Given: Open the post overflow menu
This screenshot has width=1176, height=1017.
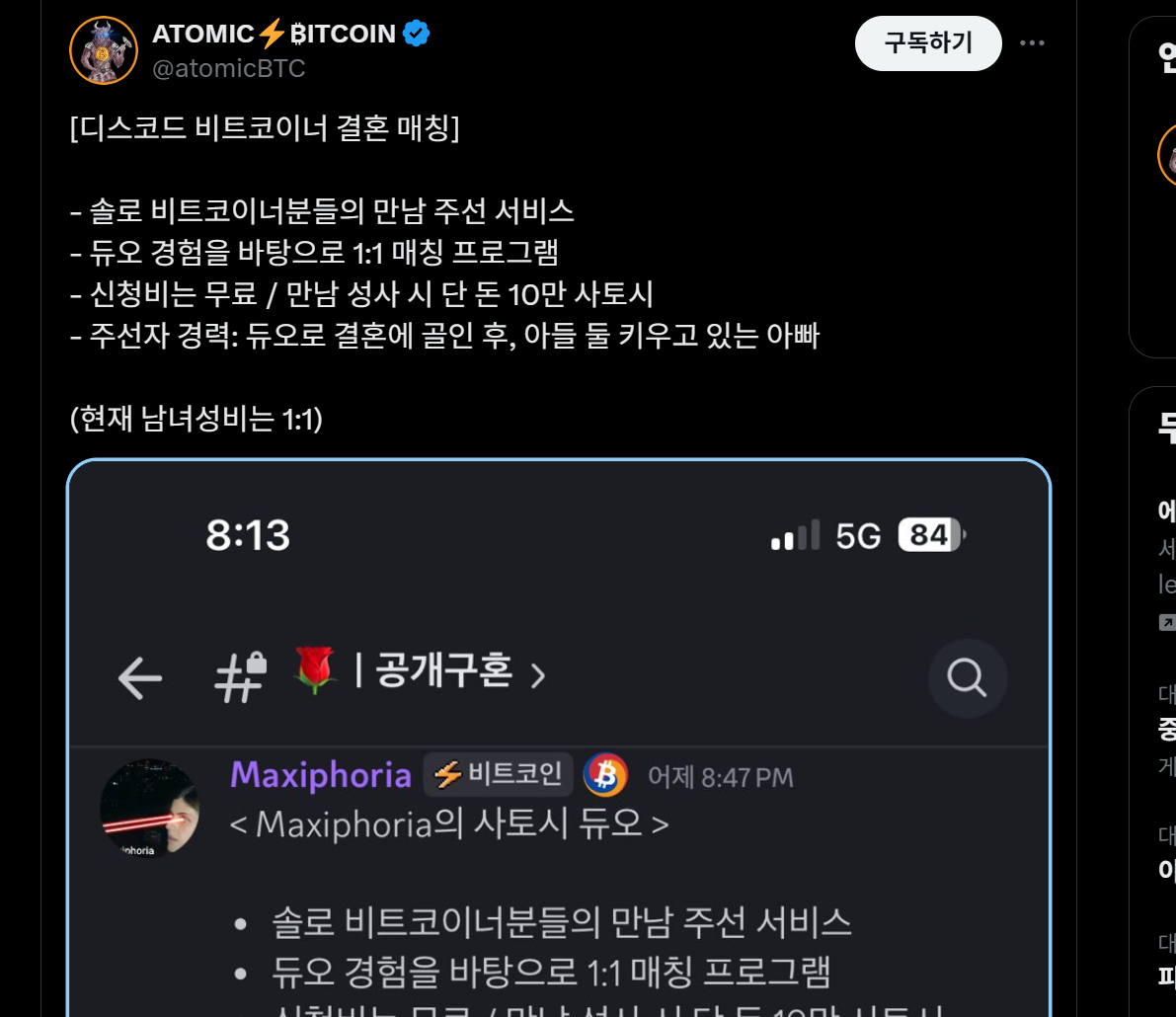Looking at the screenshot, I should coord(1032,43).
